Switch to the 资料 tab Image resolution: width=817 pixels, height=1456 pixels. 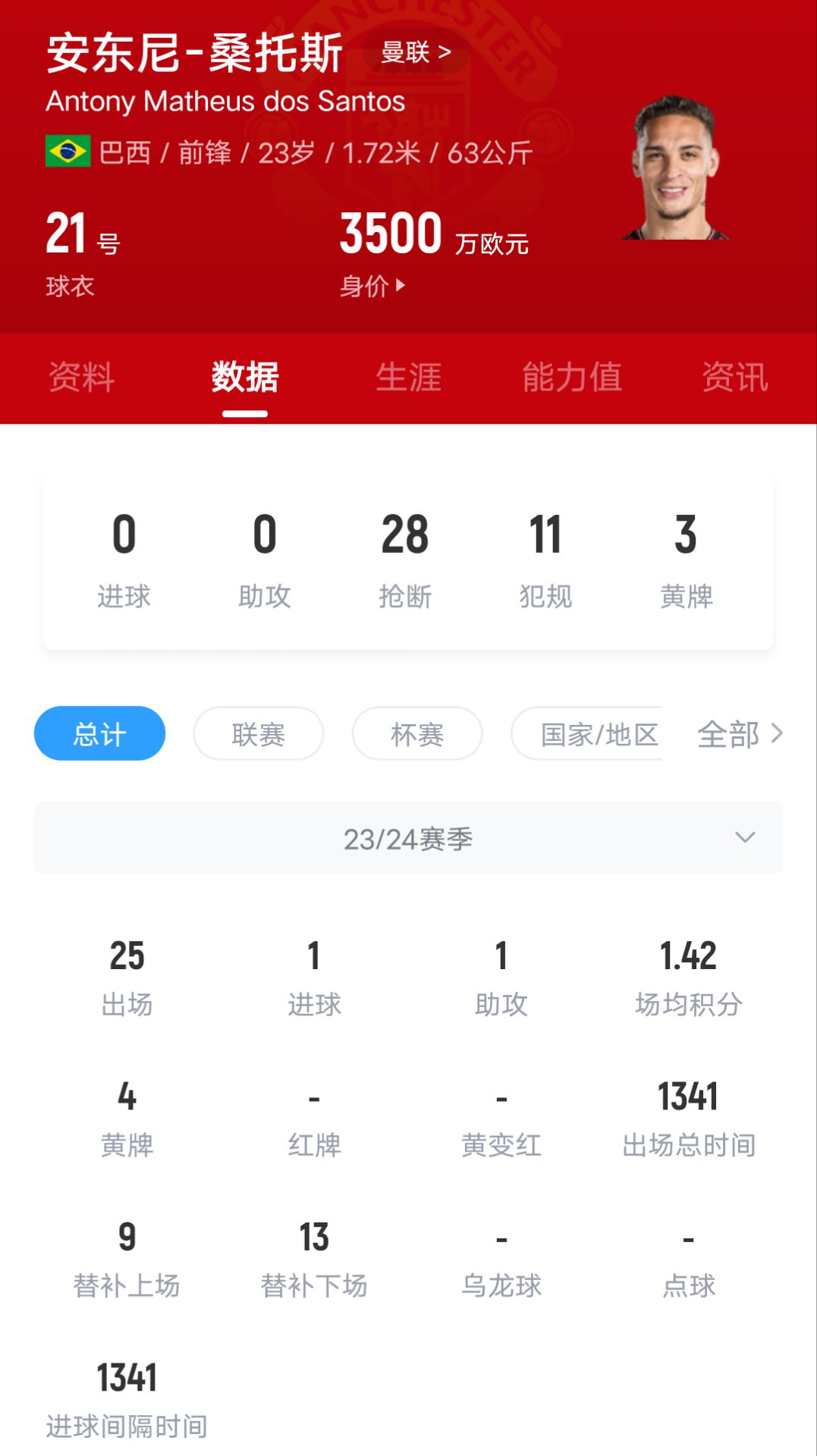coord(81,378)
